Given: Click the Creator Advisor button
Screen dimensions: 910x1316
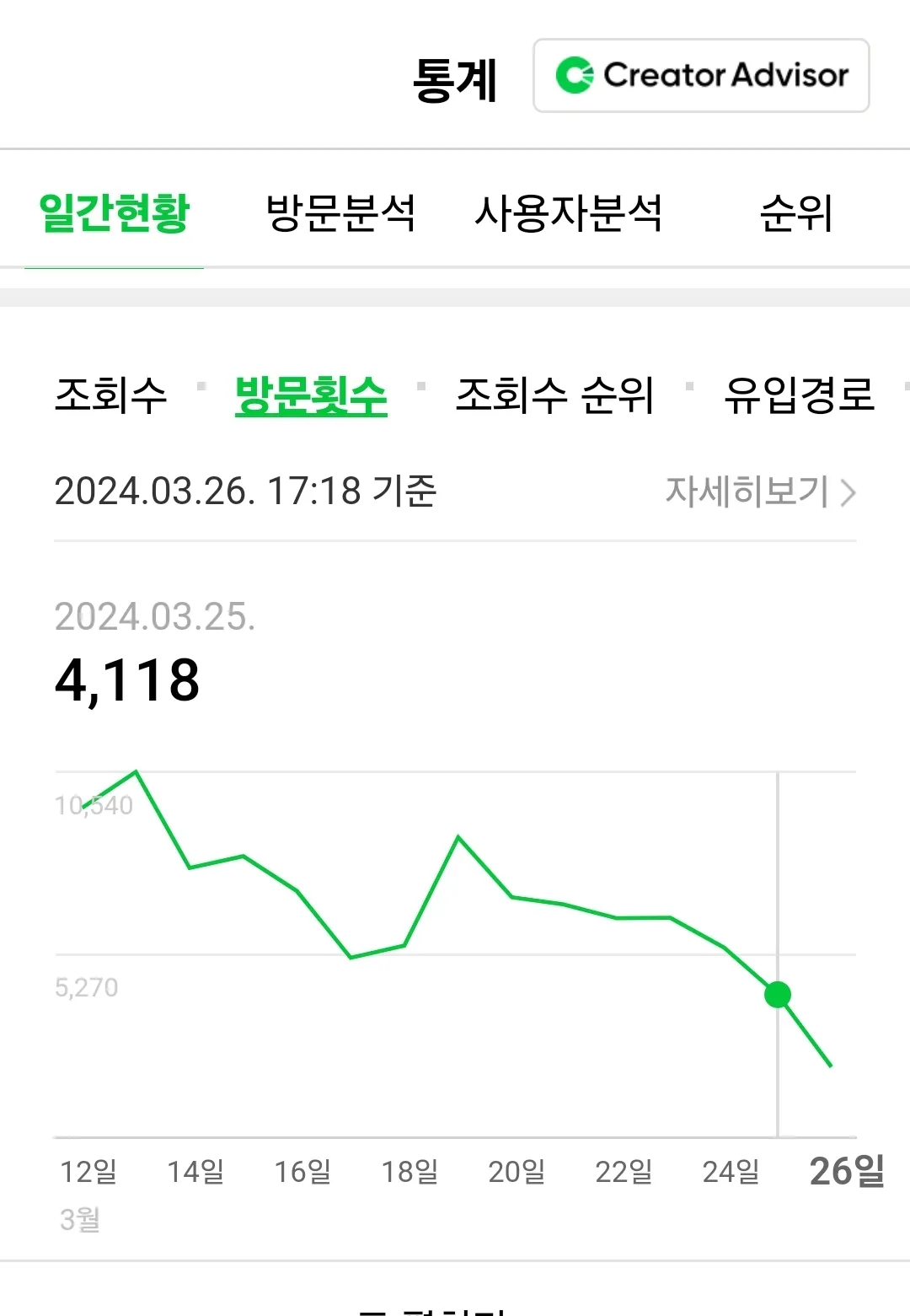Looking at the screenshot, I should coord(701,76).
